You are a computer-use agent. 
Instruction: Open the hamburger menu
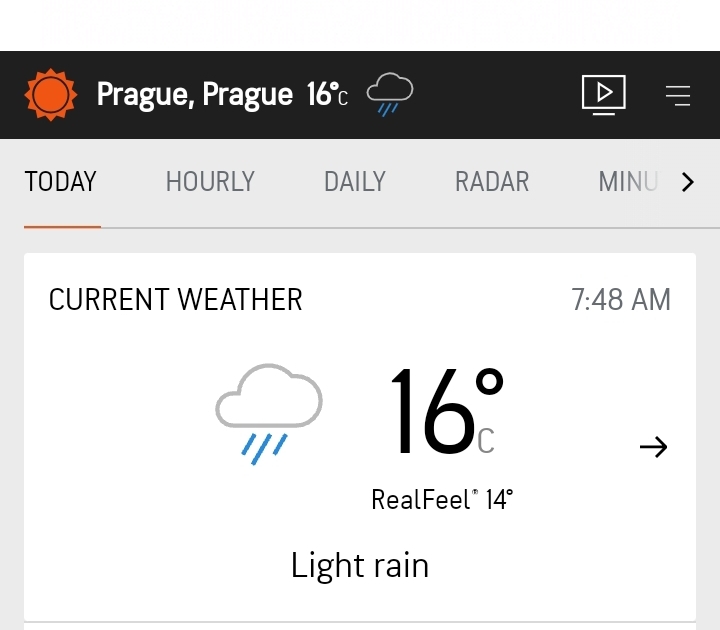coord(678,95)
